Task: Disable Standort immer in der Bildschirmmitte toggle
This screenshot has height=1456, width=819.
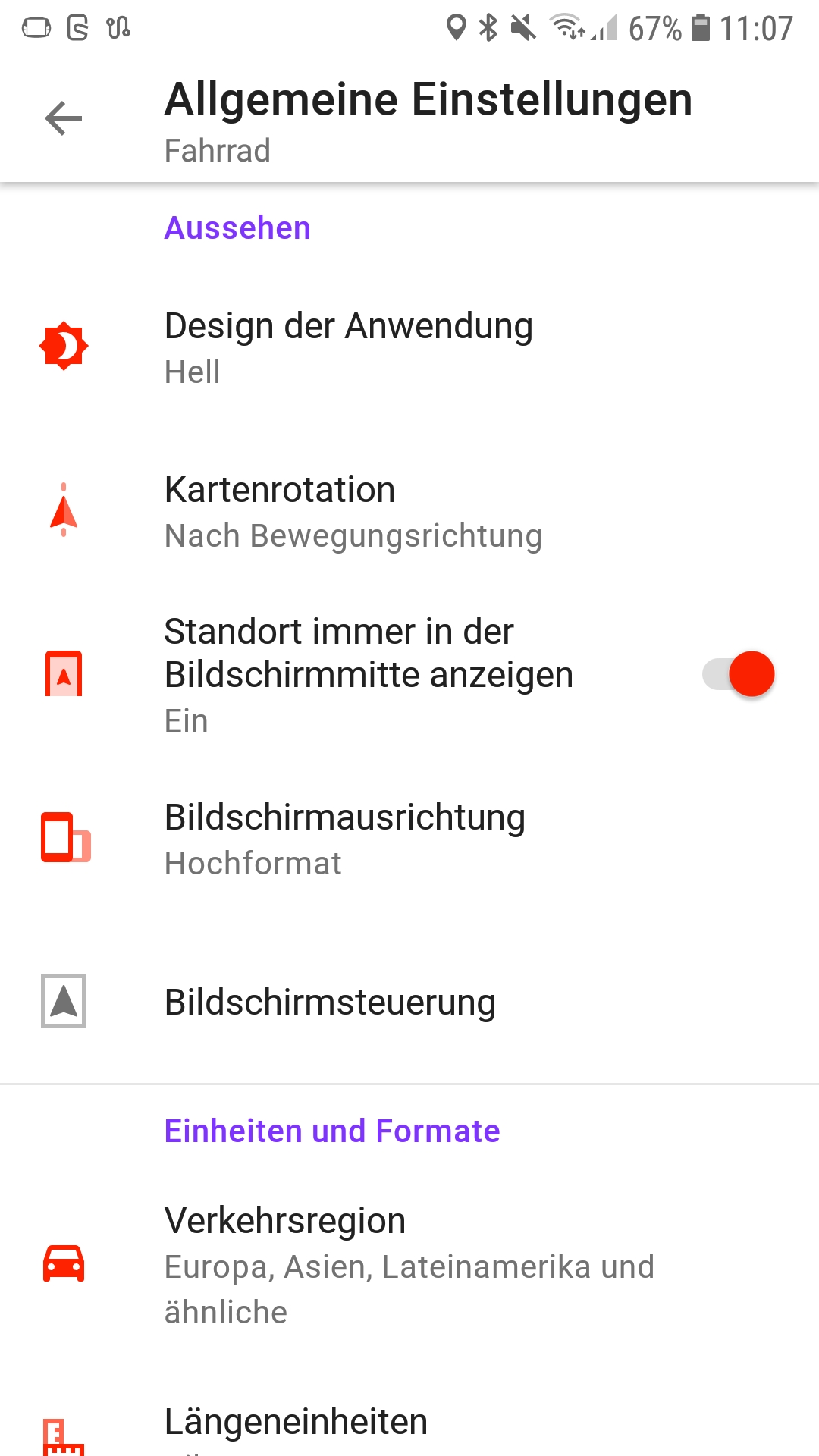Action: click(x=739, y=674)
